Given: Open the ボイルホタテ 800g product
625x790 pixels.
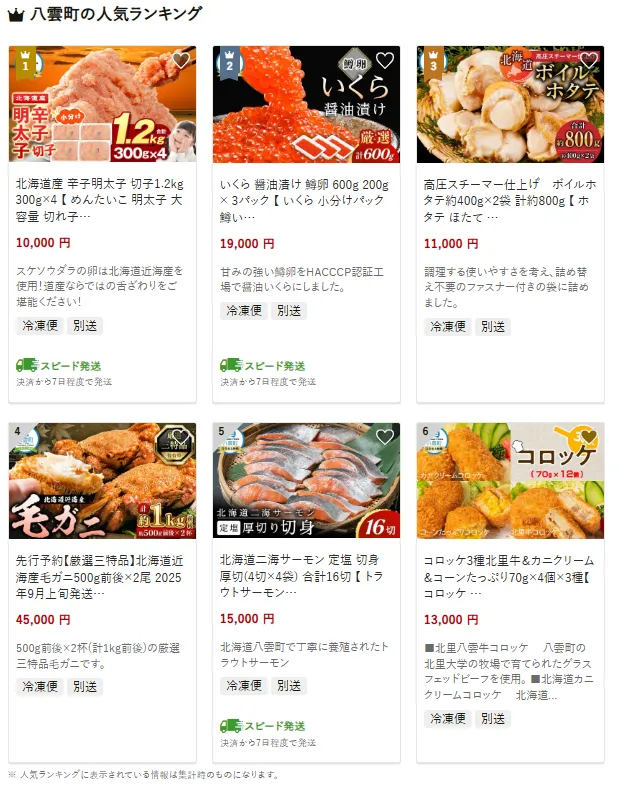Looking at the screenshot, I should (x=510, y=199).
